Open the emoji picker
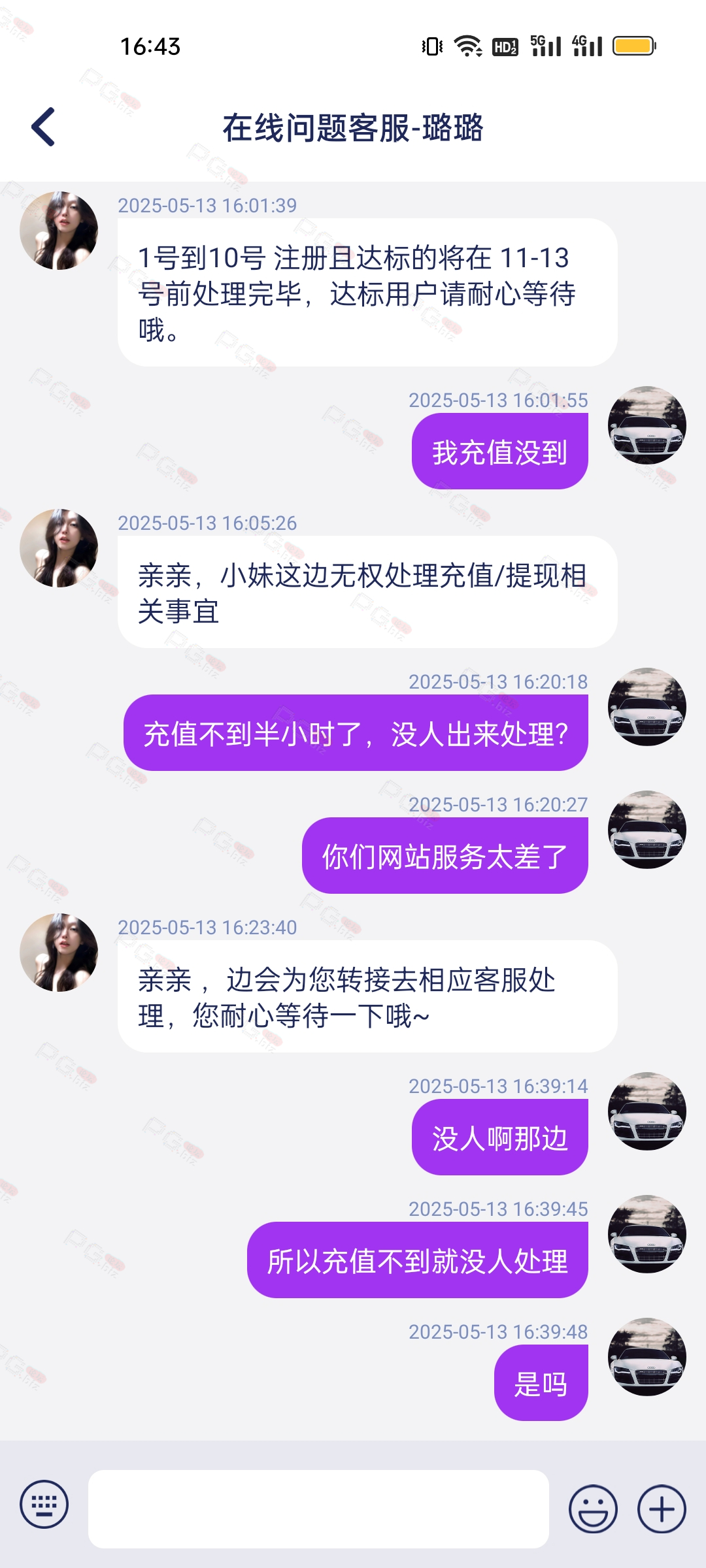 [593, 1509]
